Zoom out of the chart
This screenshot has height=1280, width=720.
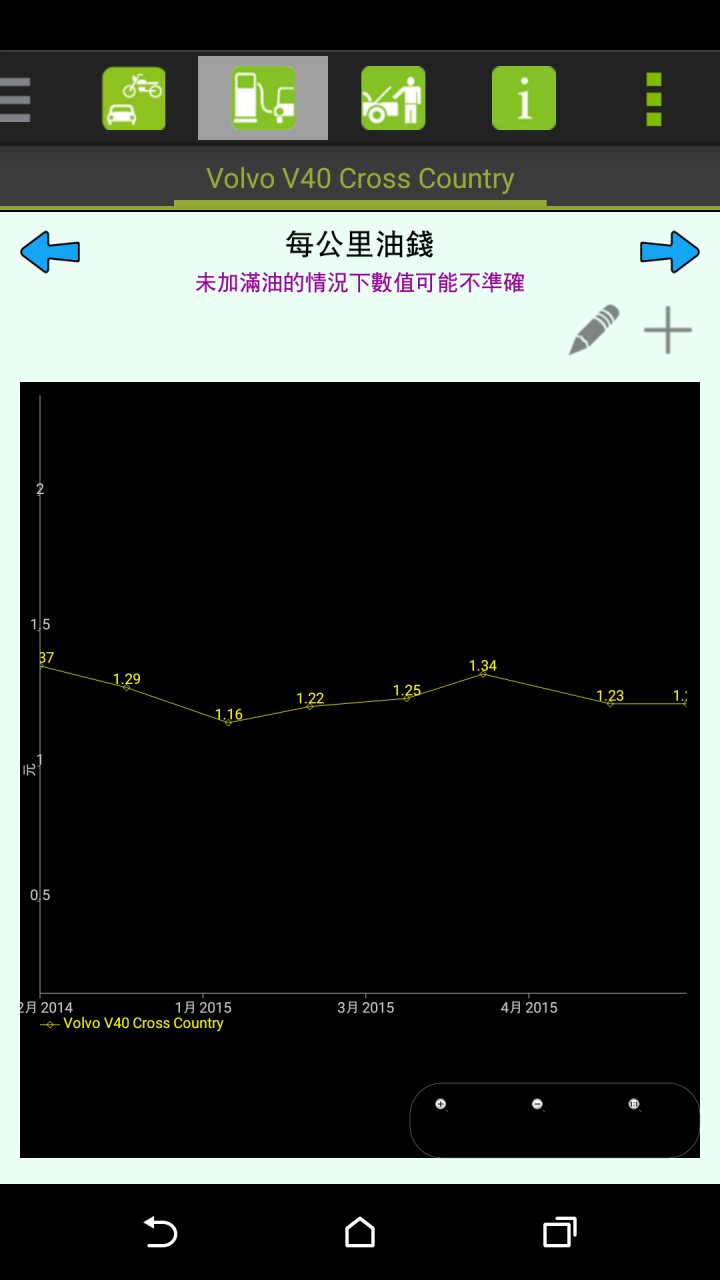[537, 1104]
